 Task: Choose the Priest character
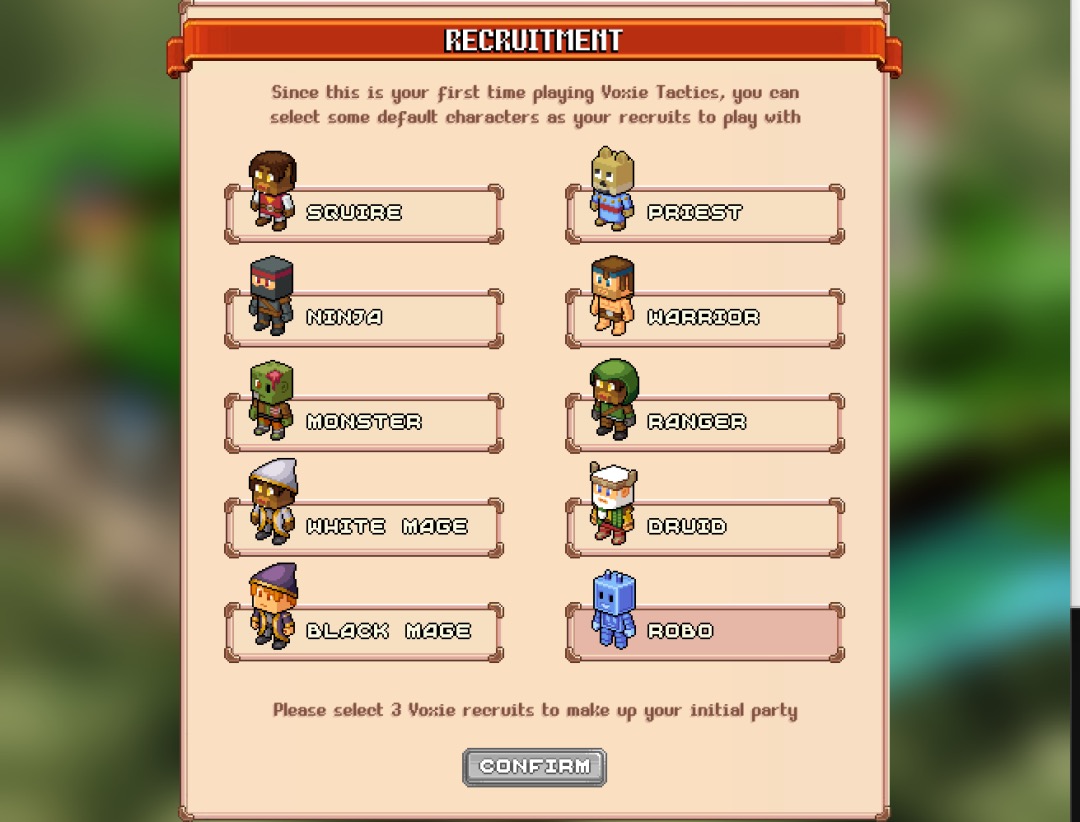coord(705,213)
